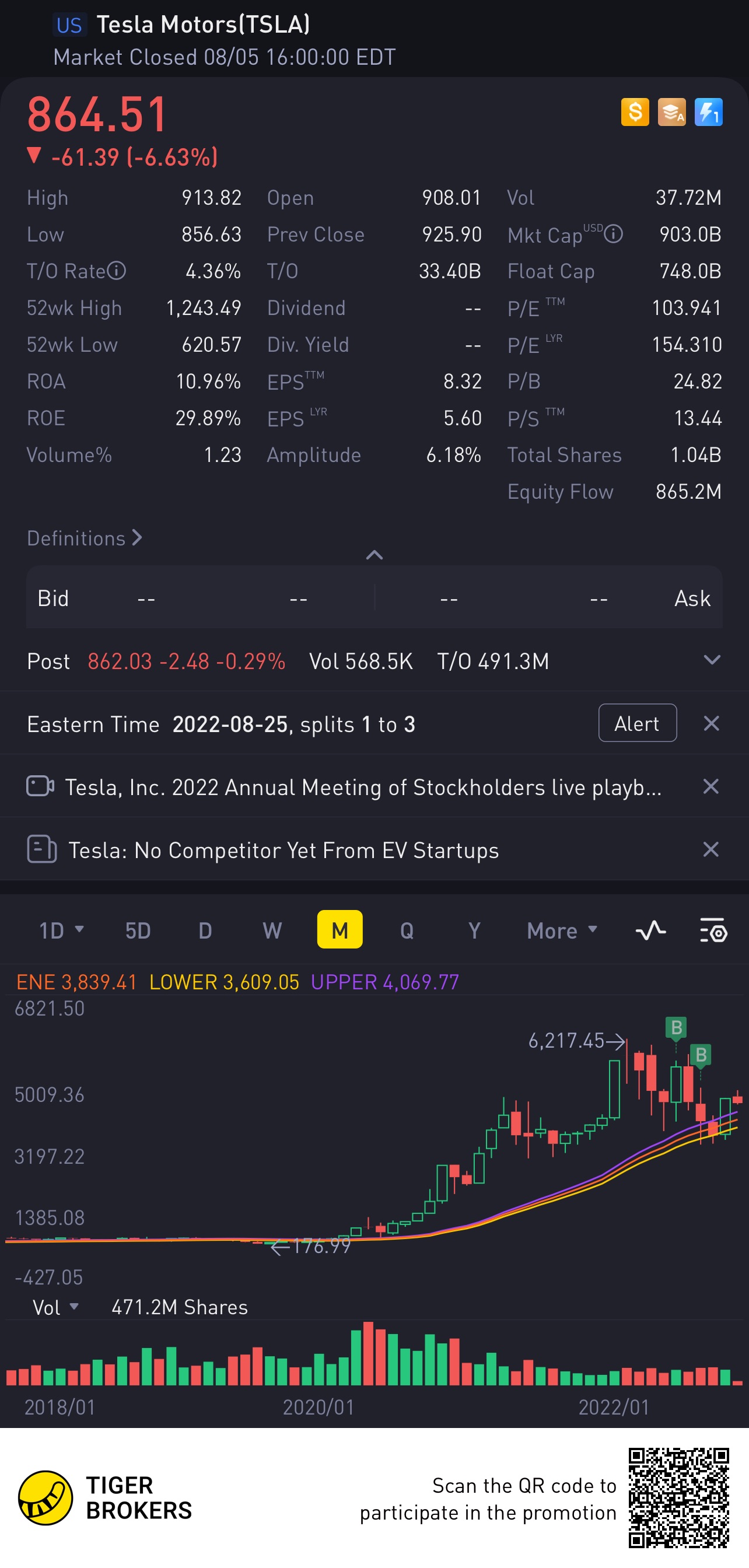Open Tesla 2022 Annual Meeting playback

pos(363,787)
